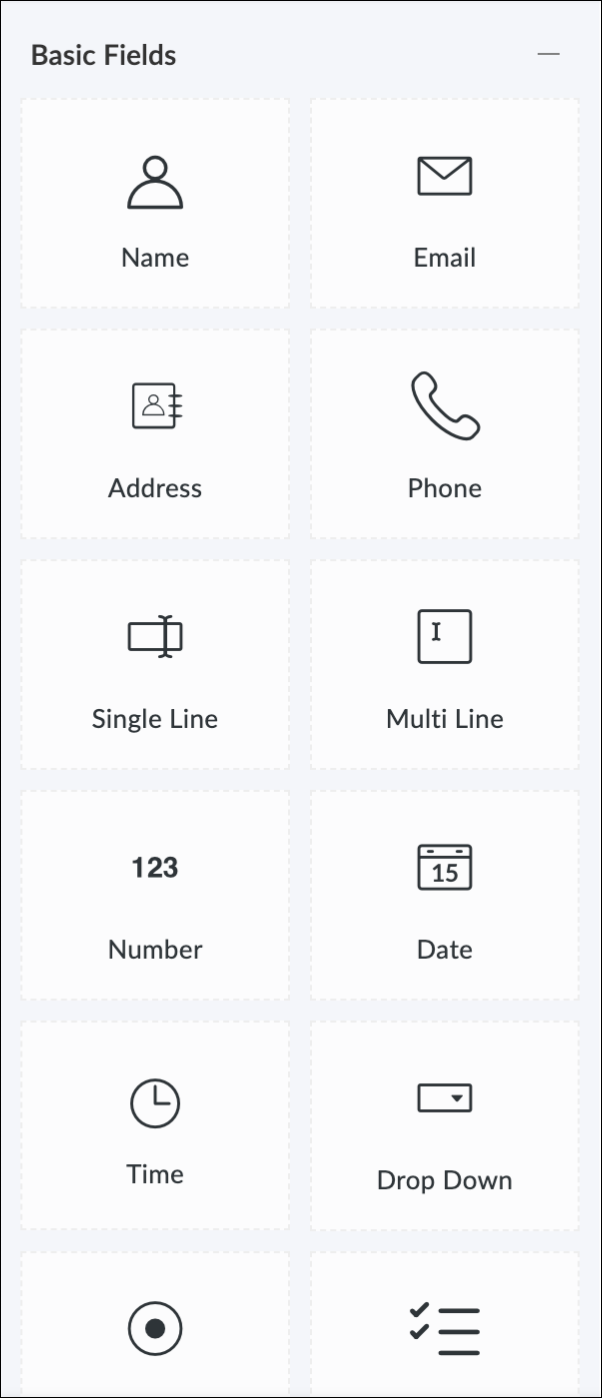The width and height of the screenshot is (602, 1398).
Task: Tap the radio button field tile
Action: (155, 1327)
